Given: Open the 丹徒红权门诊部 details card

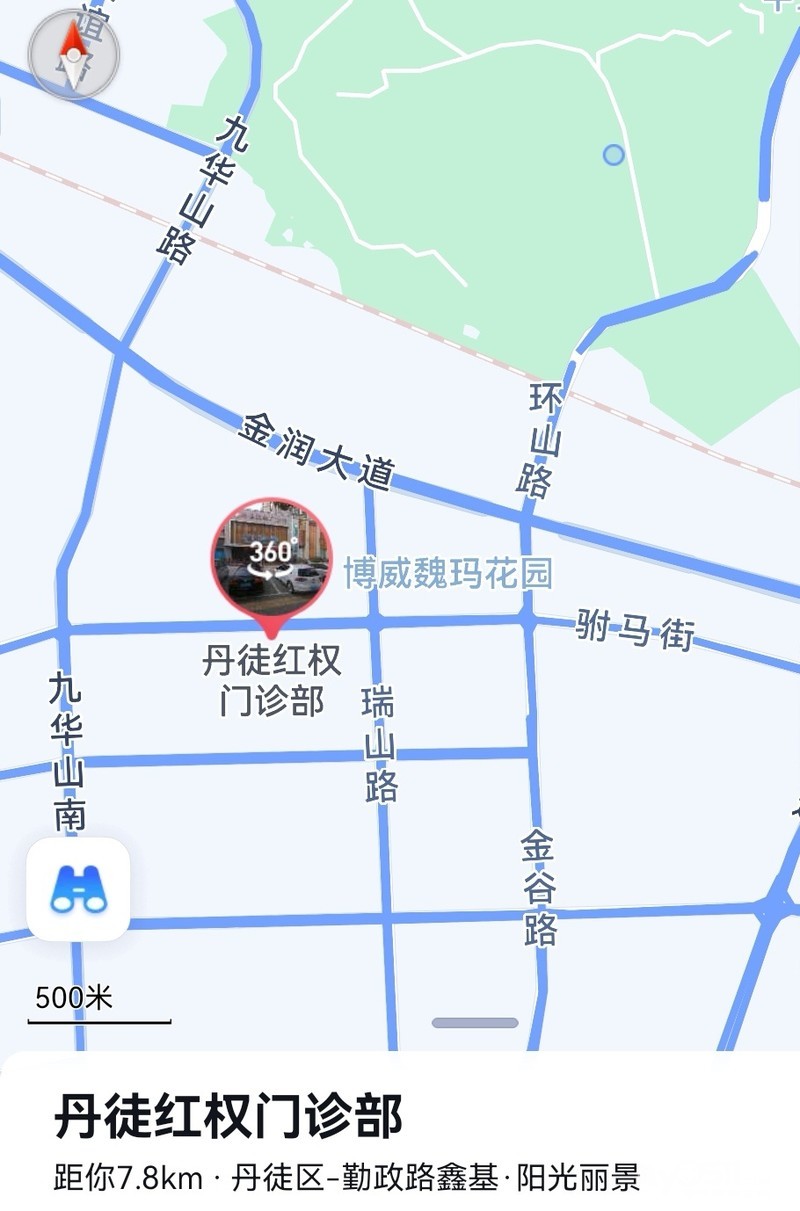Looking at the screenshot, I should click(230, 1118).
